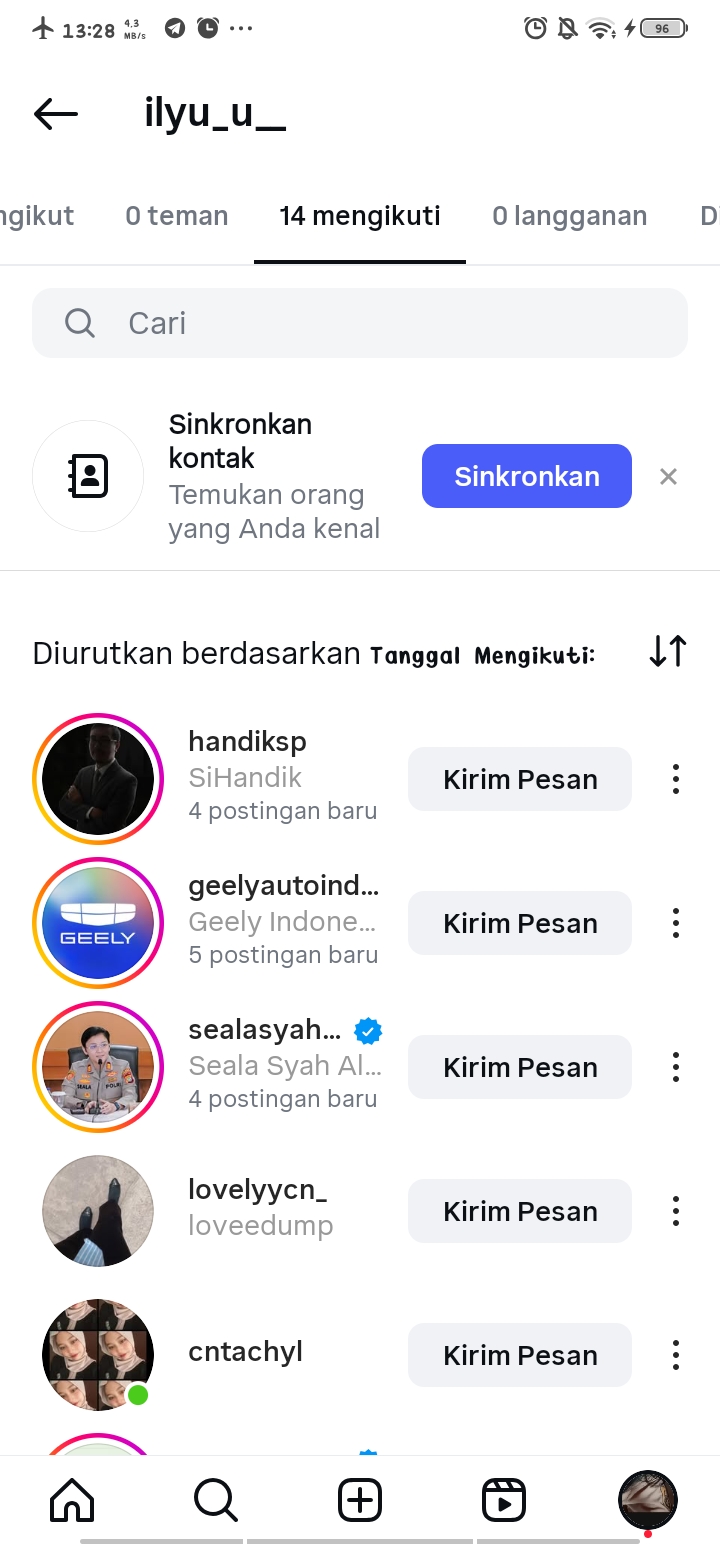Send a message to cntachyl
720x1544 pixels.
tap(519, 1355)
